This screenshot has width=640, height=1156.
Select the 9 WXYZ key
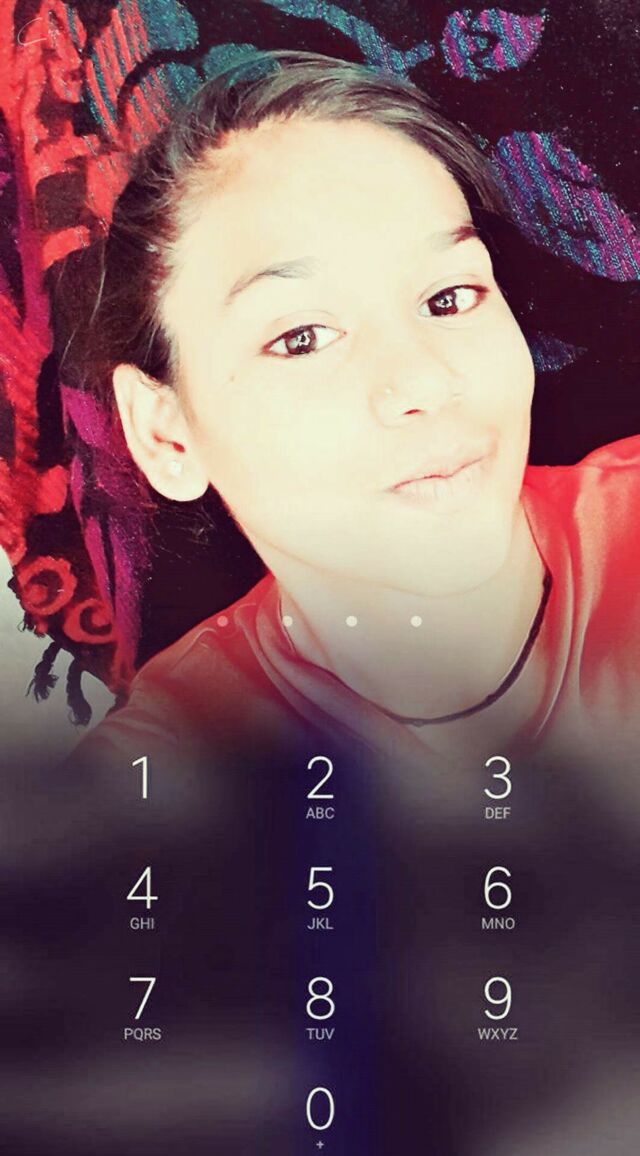(x=497, y=1007)
